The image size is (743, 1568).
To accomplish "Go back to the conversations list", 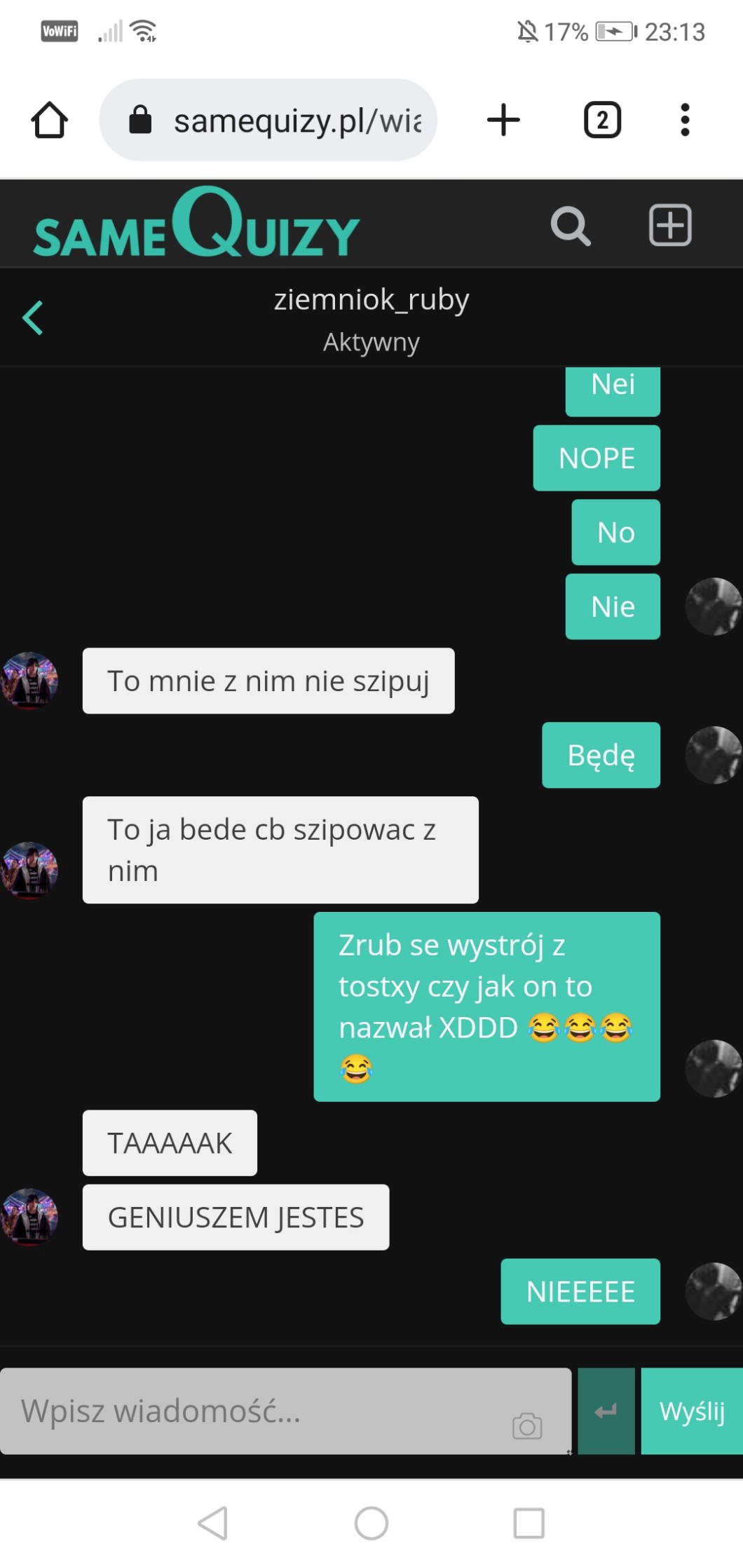I will 33,318.
